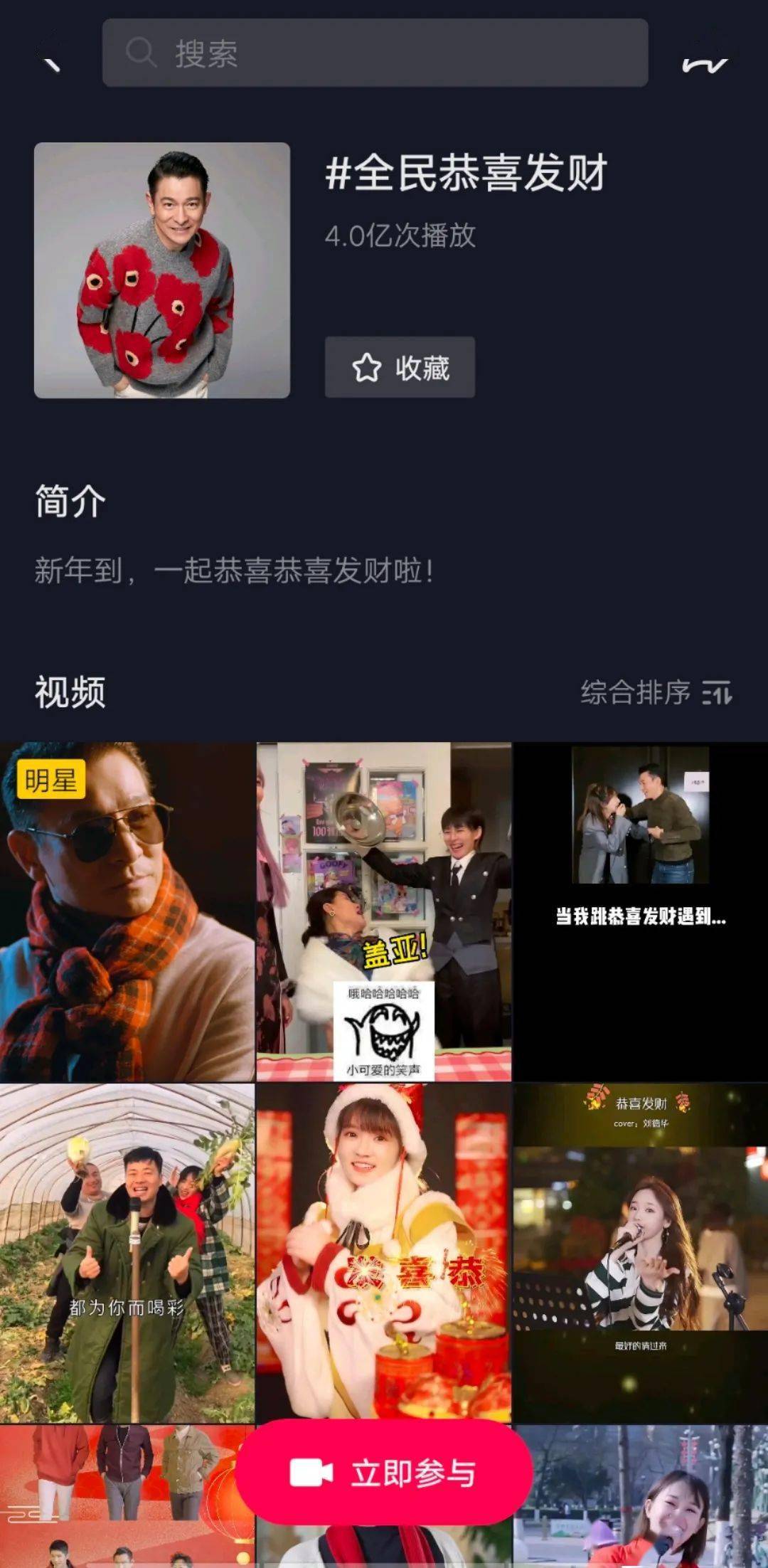Open the hashtag cover image

(x=162, y=270)
